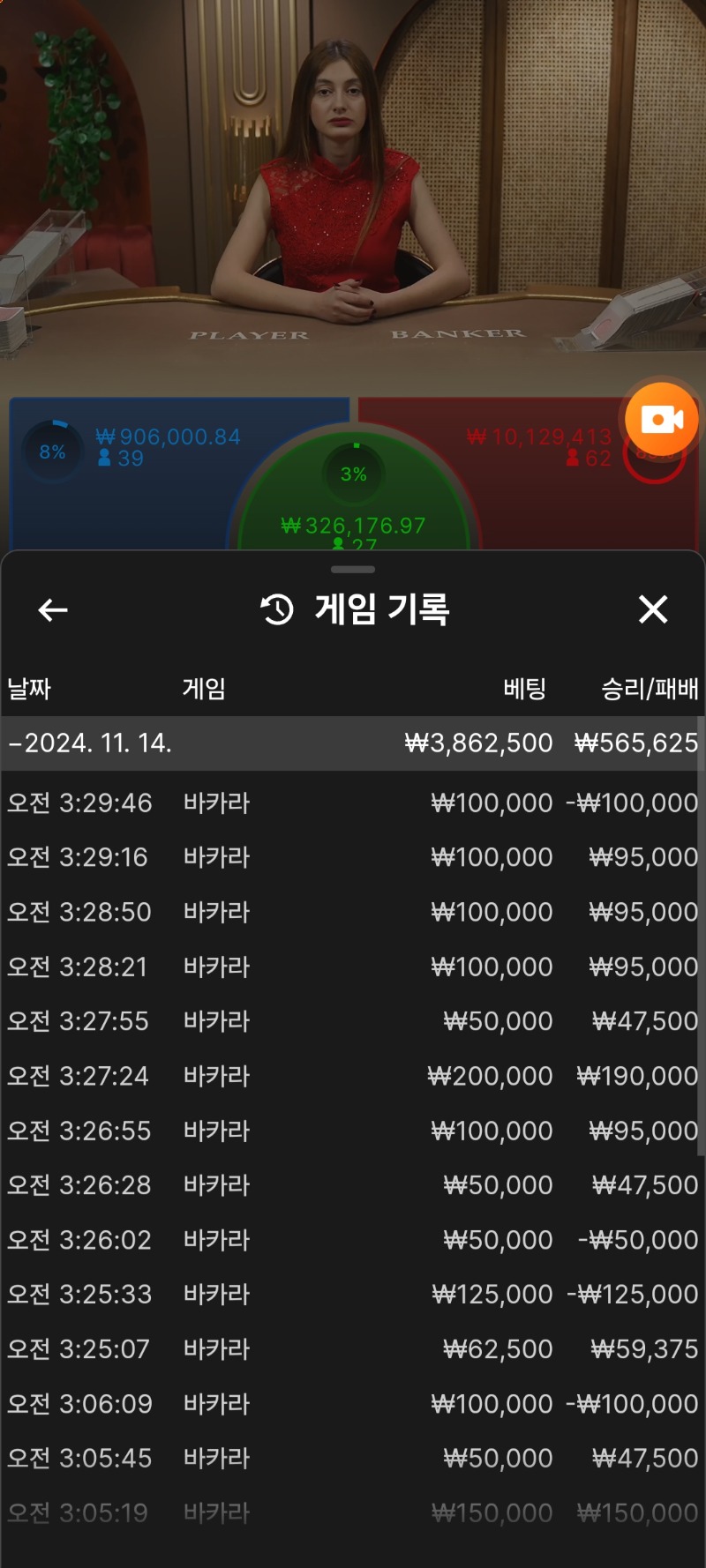Close the game history panel
Viewport: 706px width, 1568px height.
point(653,609)
